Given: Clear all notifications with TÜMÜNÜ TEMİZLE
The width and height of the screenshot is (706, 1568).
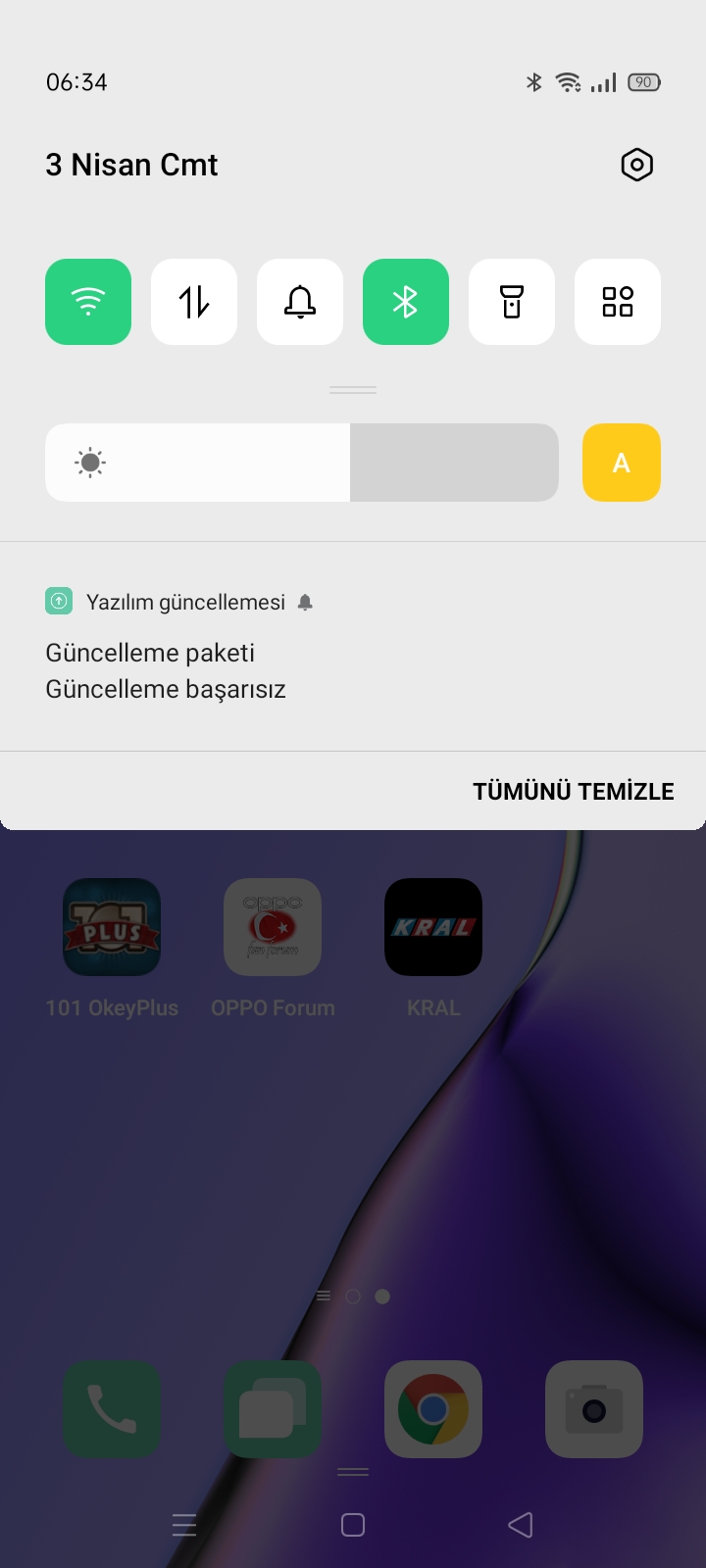Looking at the screenshot, I should click(574, 792).
